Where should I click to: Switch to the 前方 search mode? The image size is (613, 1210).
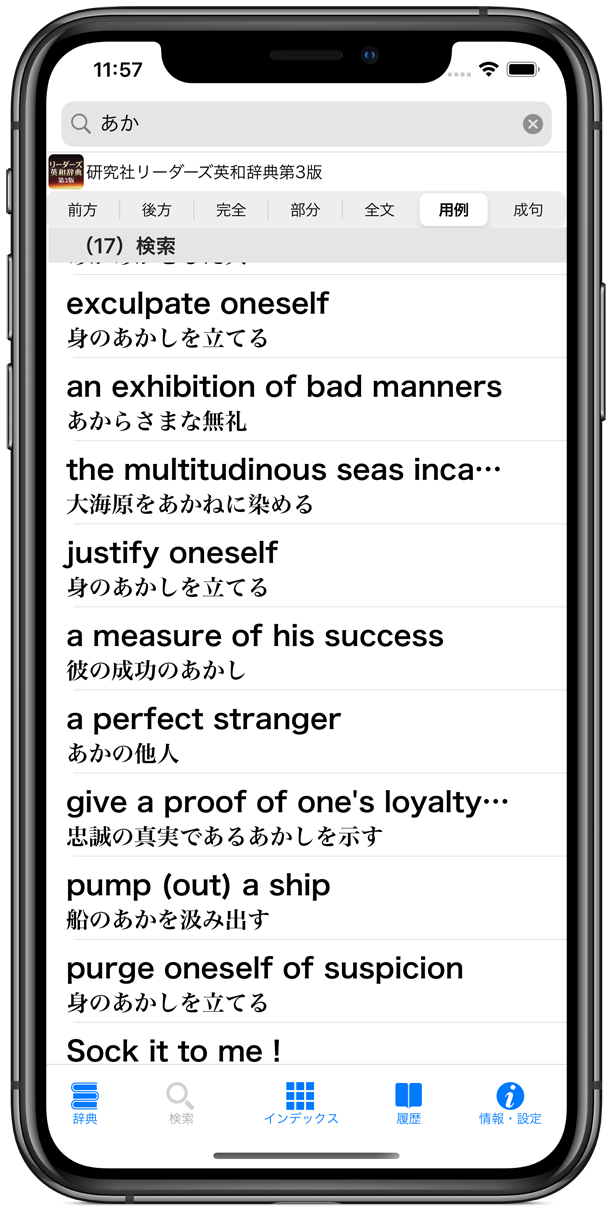coord(83,210)
